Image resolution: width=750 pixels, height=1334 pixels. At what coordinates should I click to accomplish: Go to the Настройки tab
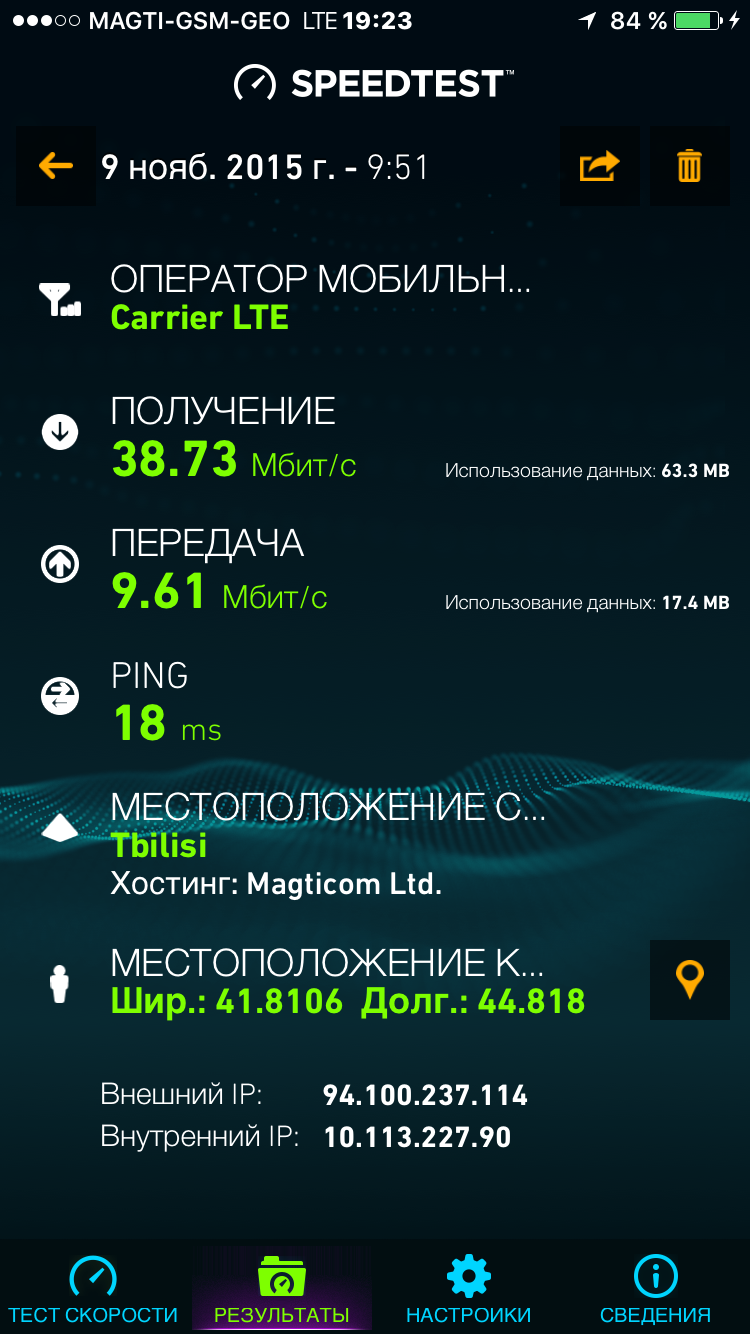point(468,1288)
